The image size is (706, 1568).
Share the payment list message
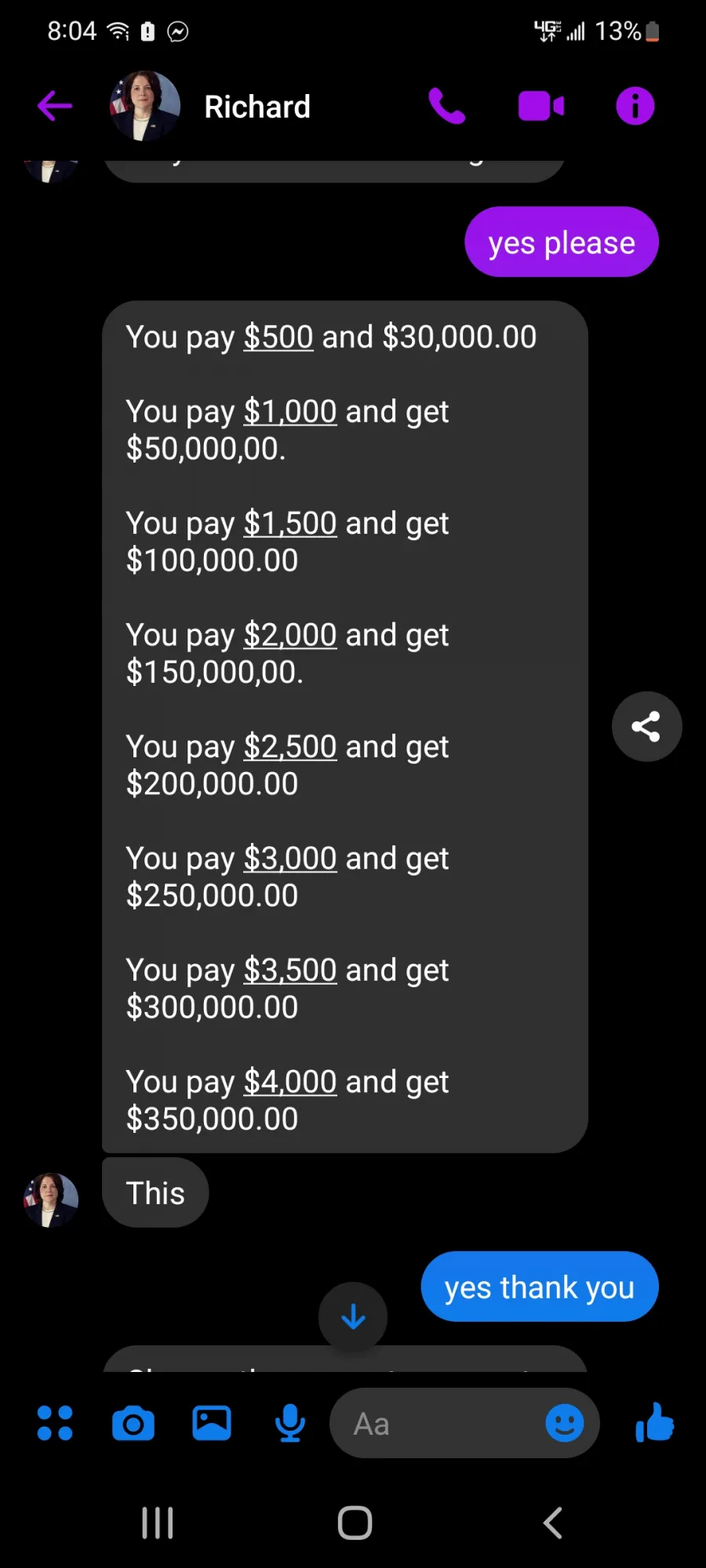tap(646, 727)
